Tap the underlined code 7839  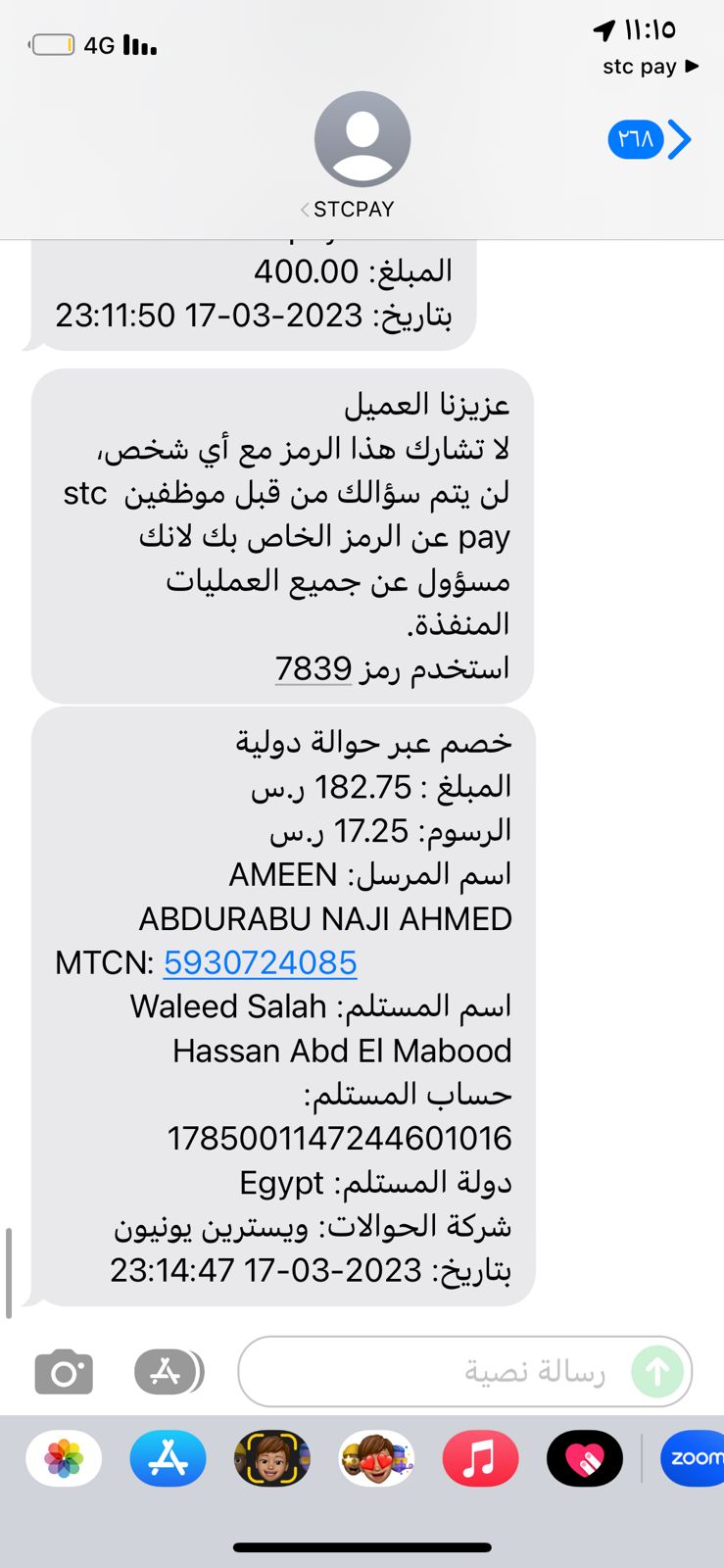point(314,668)
